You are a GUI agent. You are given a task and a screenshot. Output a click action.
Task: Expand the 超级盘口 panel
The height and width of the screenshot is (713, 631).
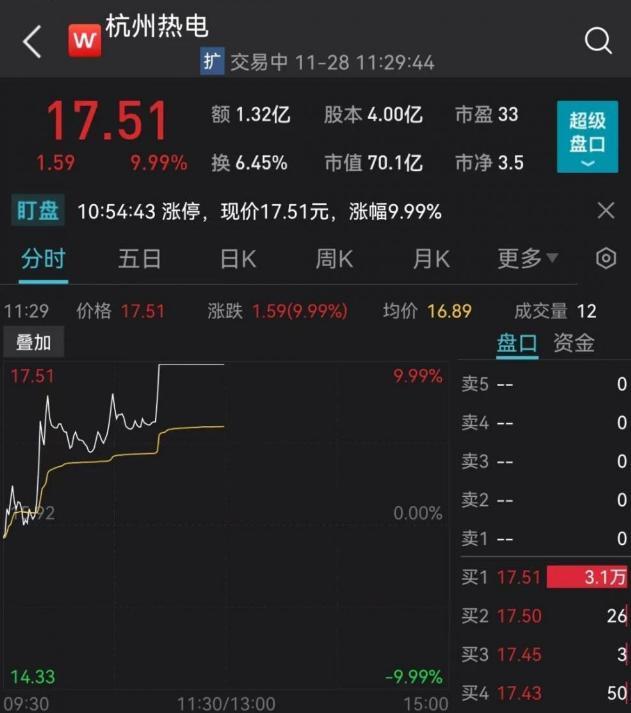587,137
